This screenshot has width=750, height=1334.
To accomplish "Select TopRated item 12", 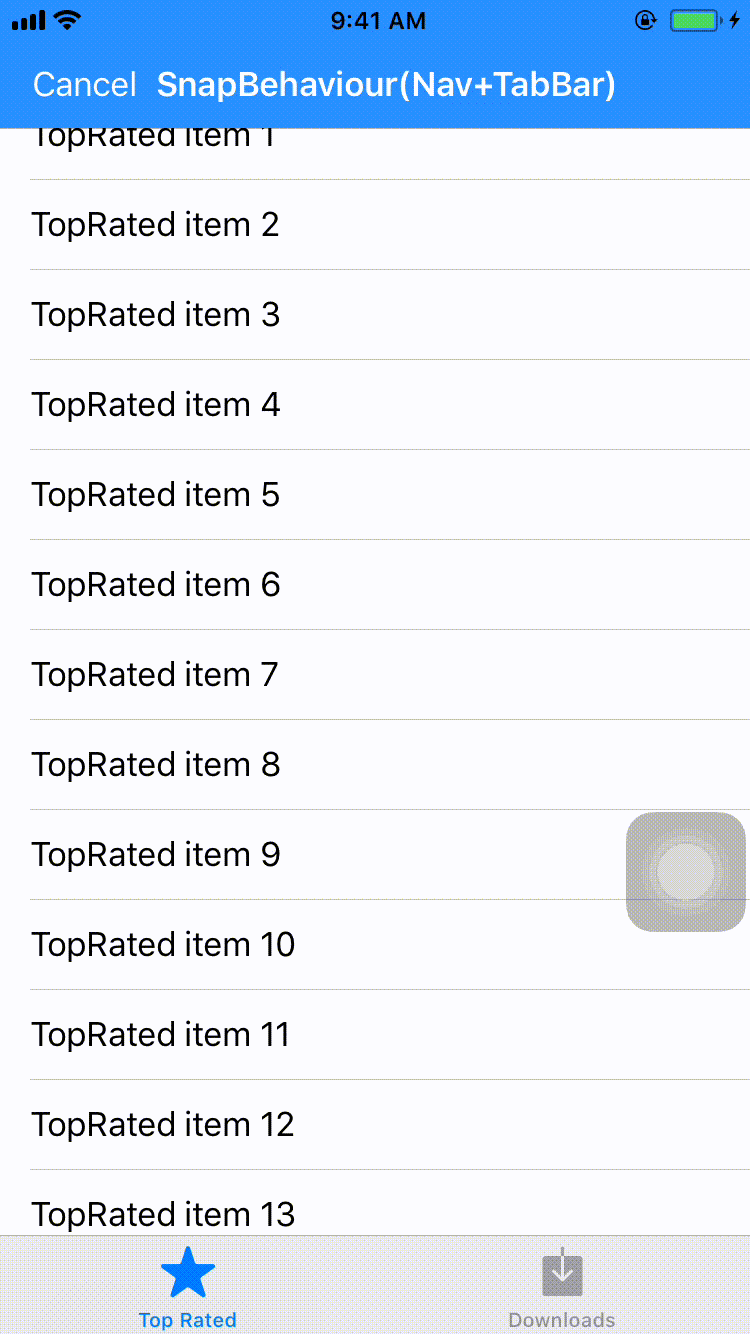I will (x=375, y=1125).
